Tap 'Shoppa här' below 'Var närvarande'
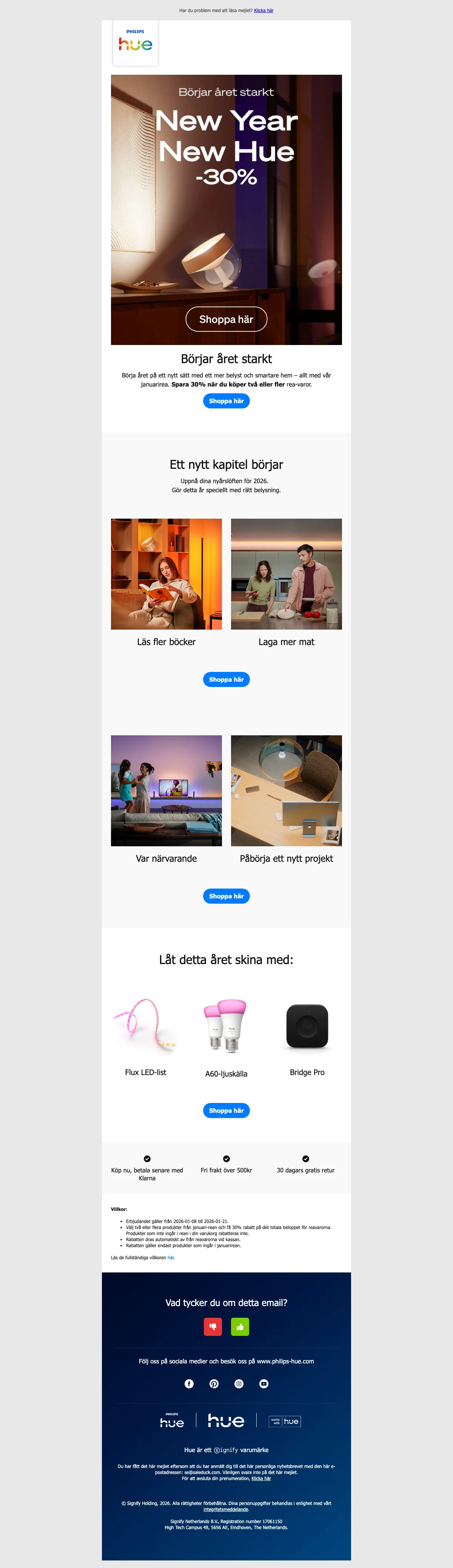The image size is (453, 1568). (x=226, y=896)
